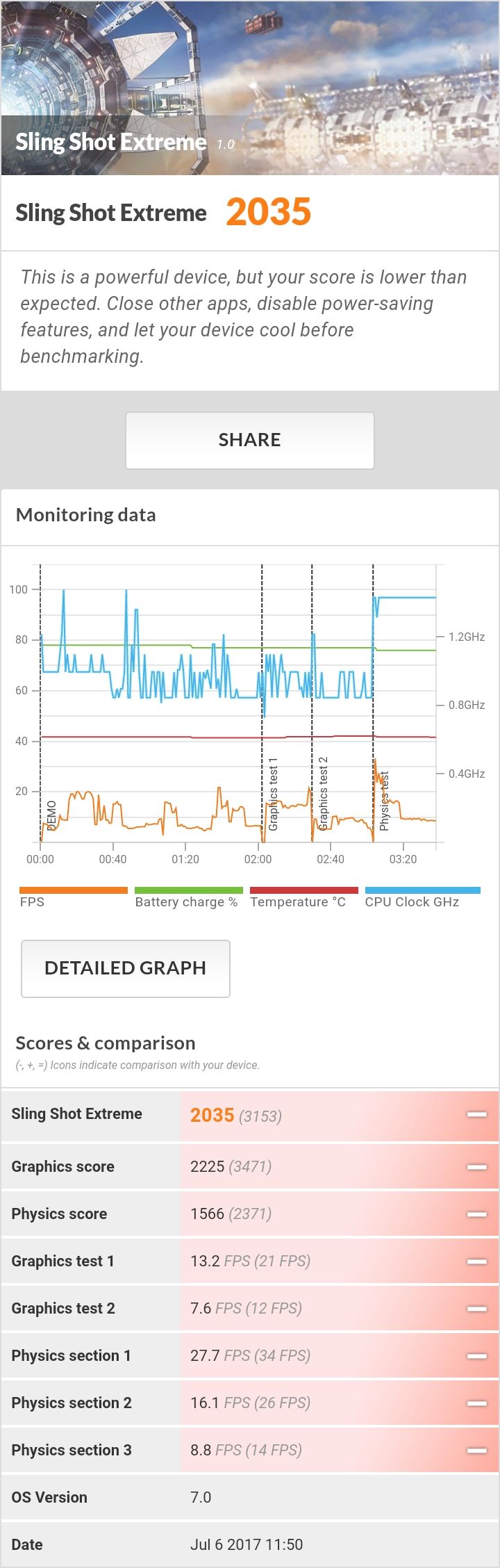Viewport: 500px width, 1568px height.
Task: Share the Sling Shot Extreme result
Action: click(x=249, y=440)
